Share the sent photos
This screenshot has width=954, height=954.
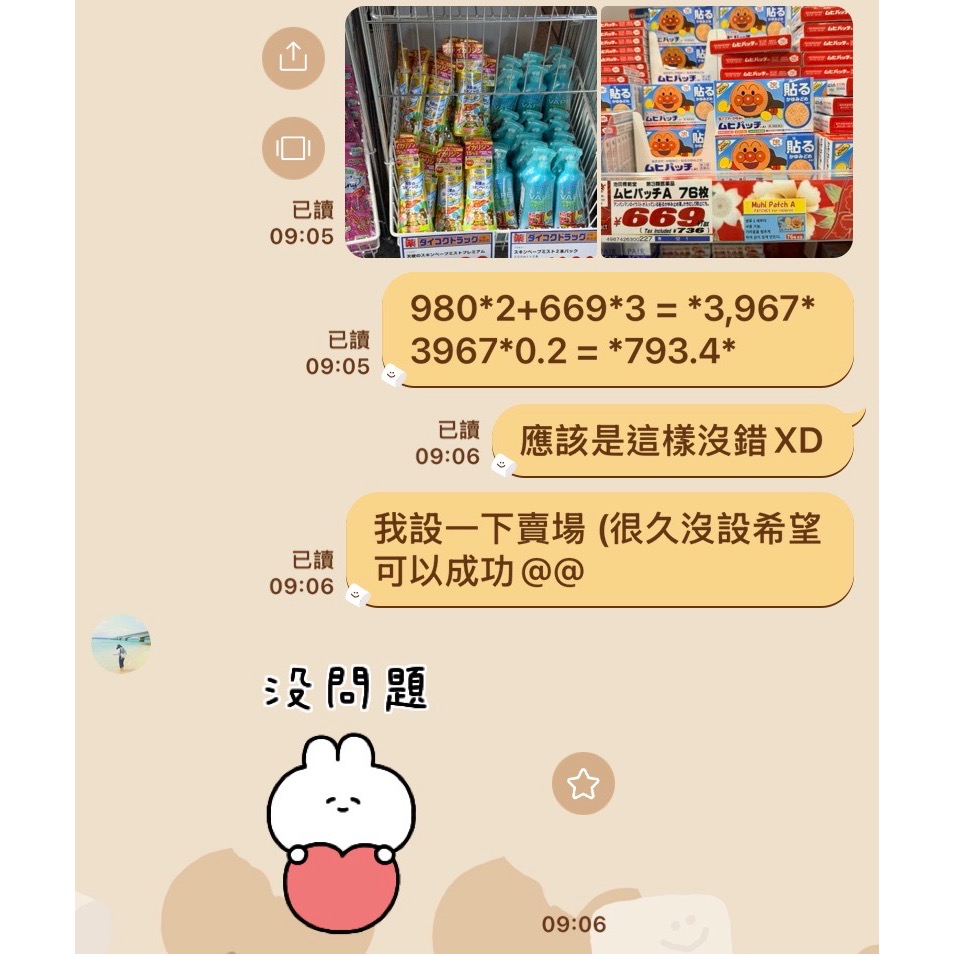point(293,57)
